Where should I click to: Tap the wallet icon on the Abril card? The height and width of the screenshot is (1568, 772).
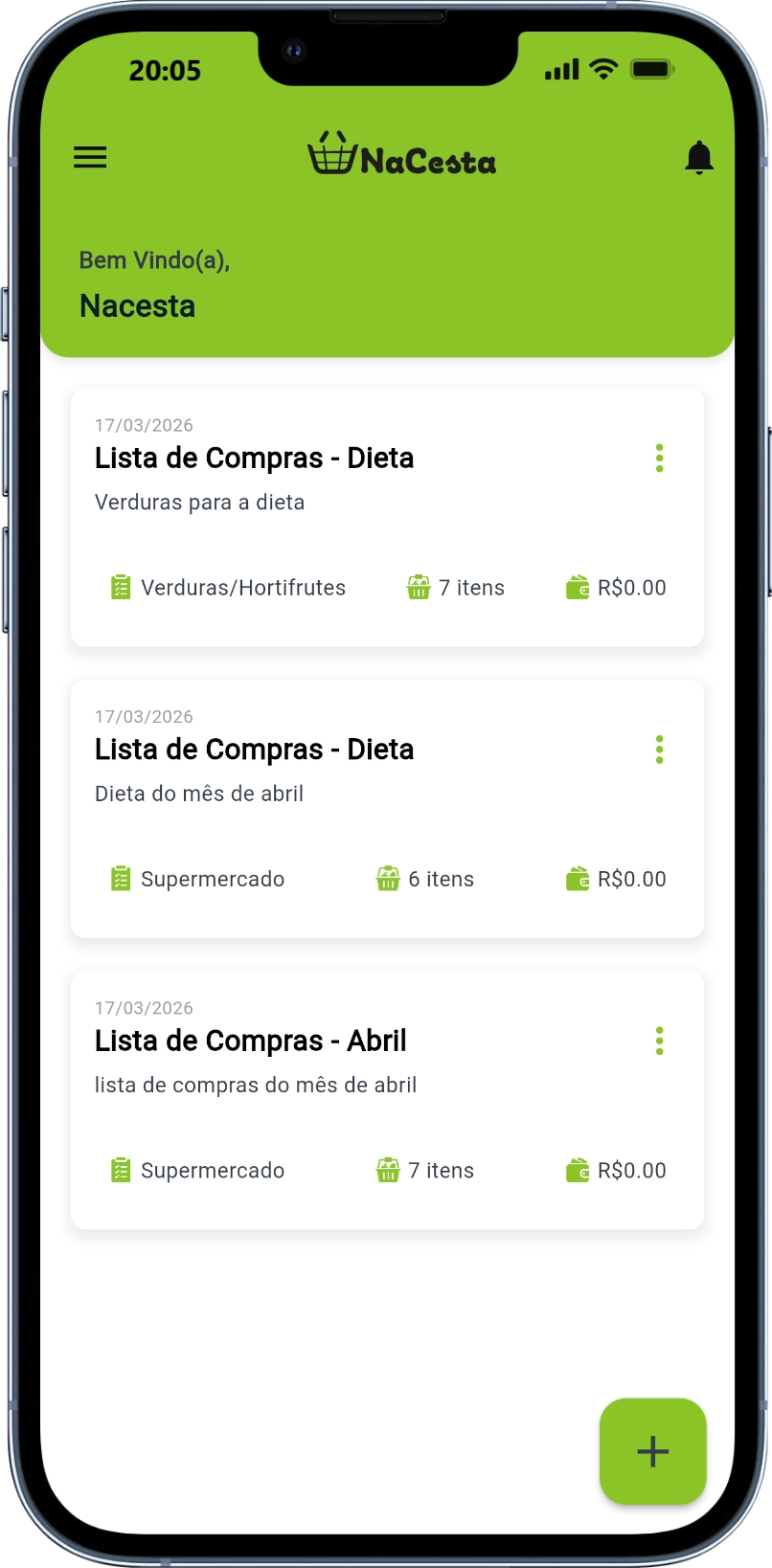click(x=579, y=1169)
